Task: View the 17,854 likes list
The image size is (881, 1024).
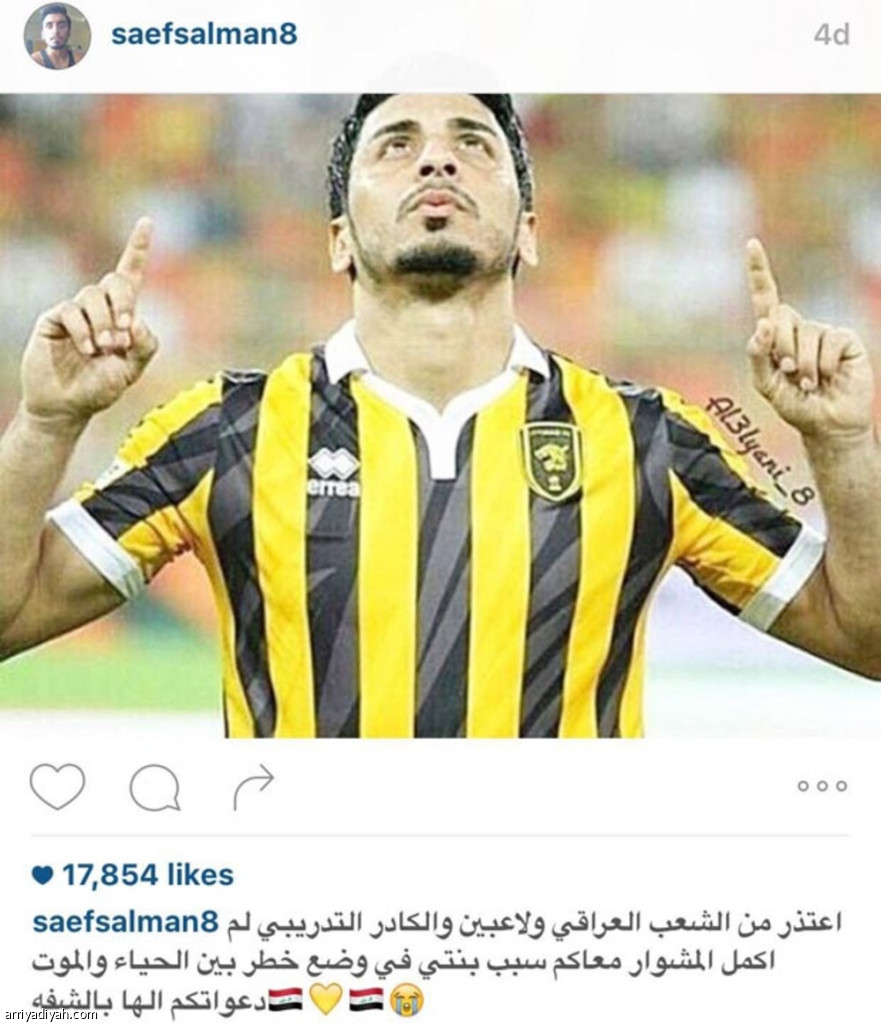Action: pyautogui.click(x=146, y=875)
